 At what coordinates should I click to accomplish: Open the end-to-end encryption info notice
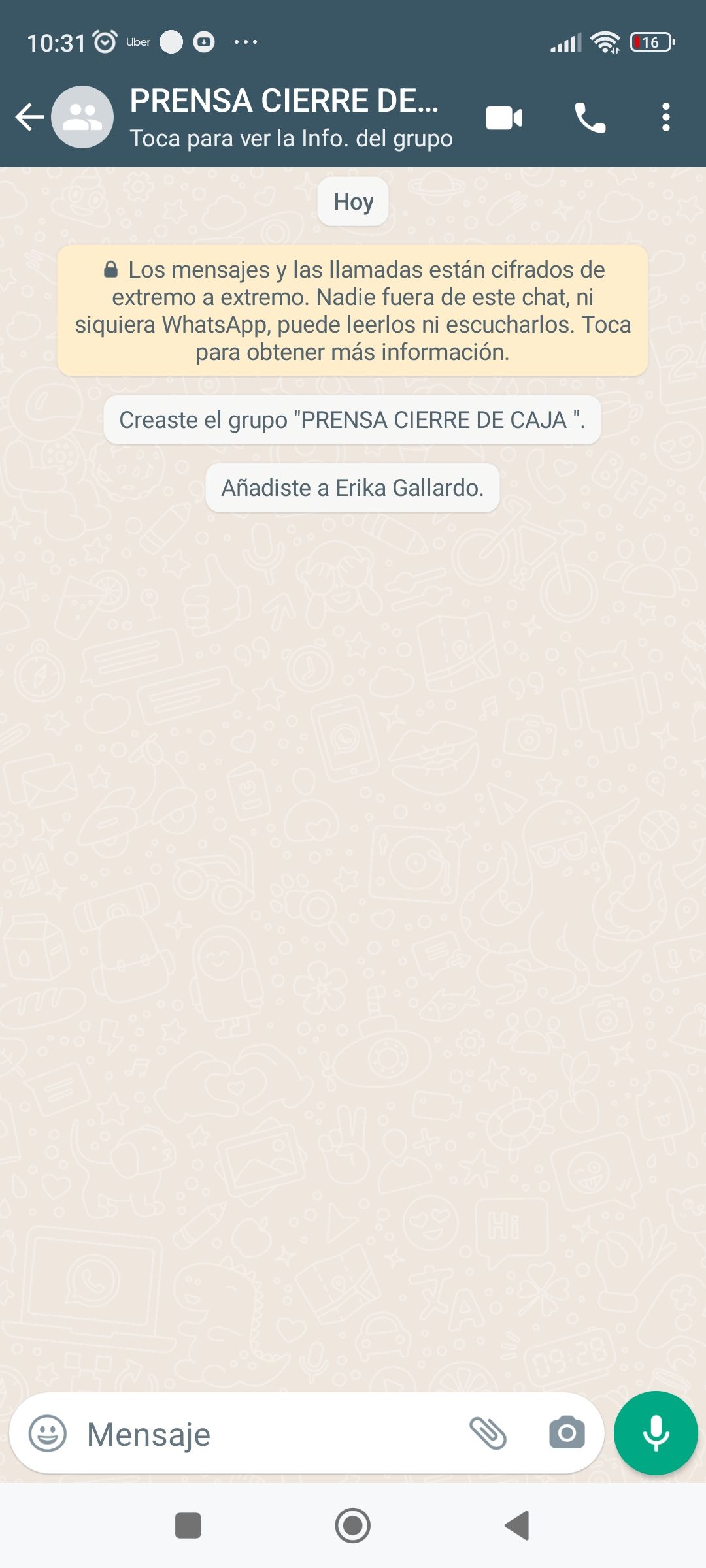pyautogui.click(x=352, y=310)
